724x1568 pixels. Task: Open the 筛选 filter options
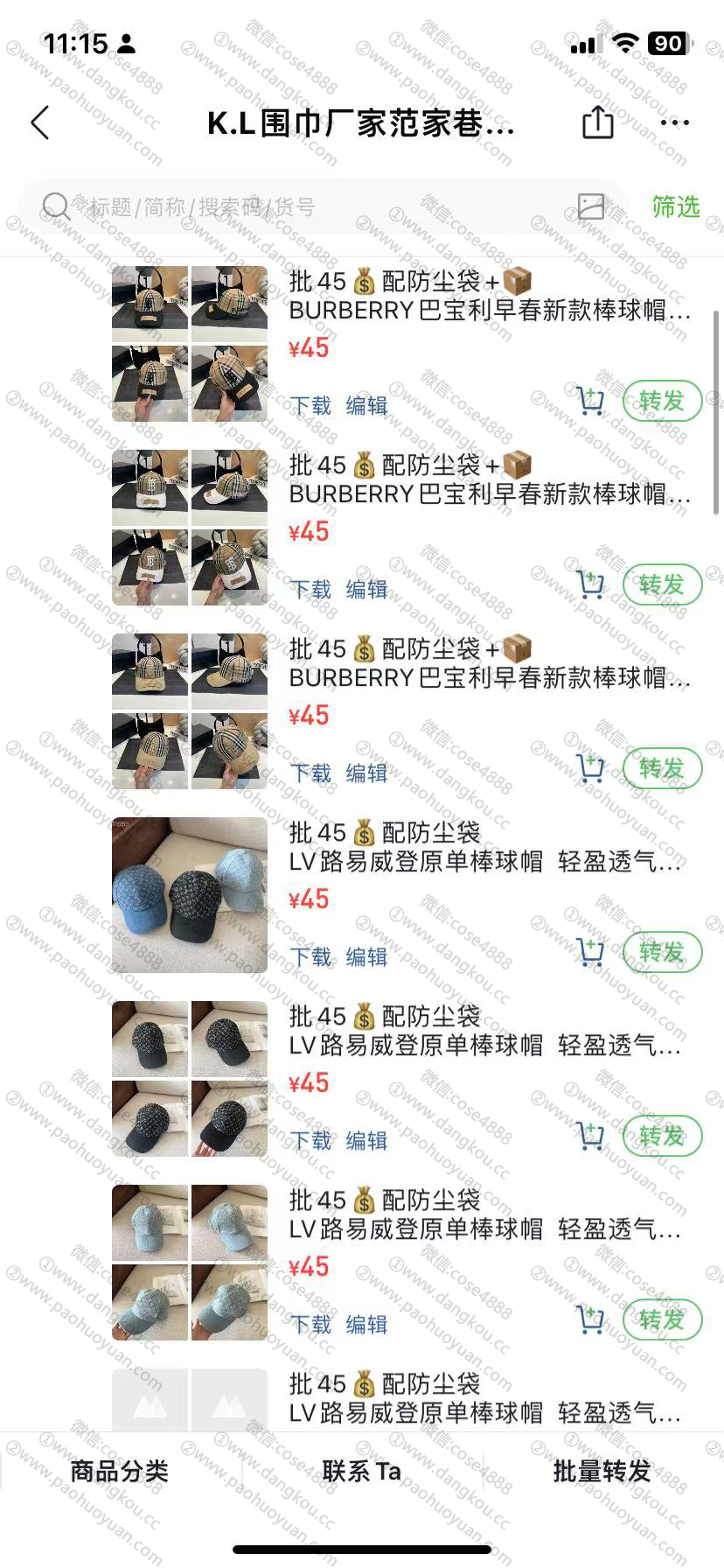click(x=675, y=207)
